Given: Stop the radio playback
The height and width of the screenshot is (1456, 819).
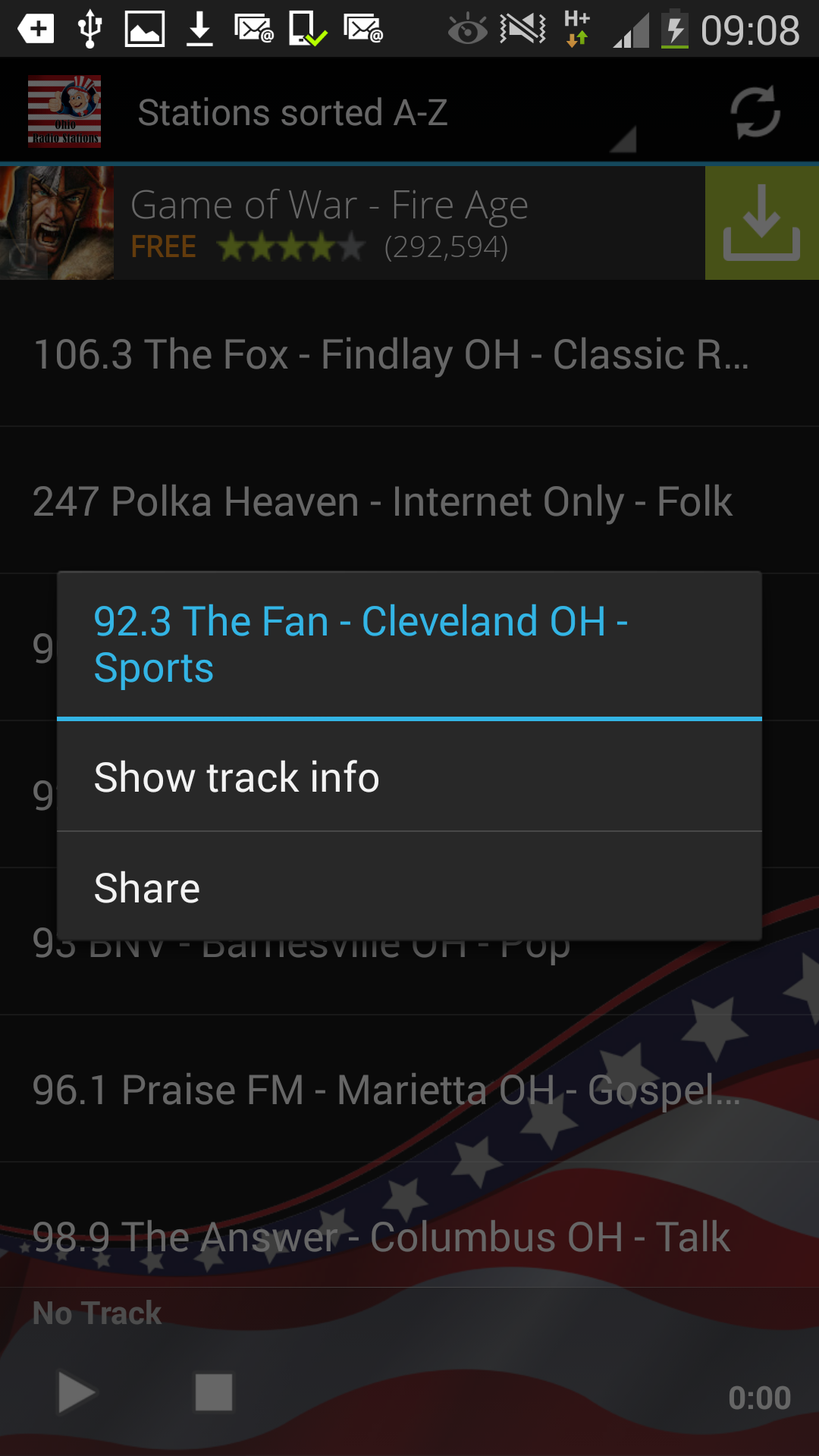Looking at the screenshot, I should pyautogui.click(x=214, y=1393).
